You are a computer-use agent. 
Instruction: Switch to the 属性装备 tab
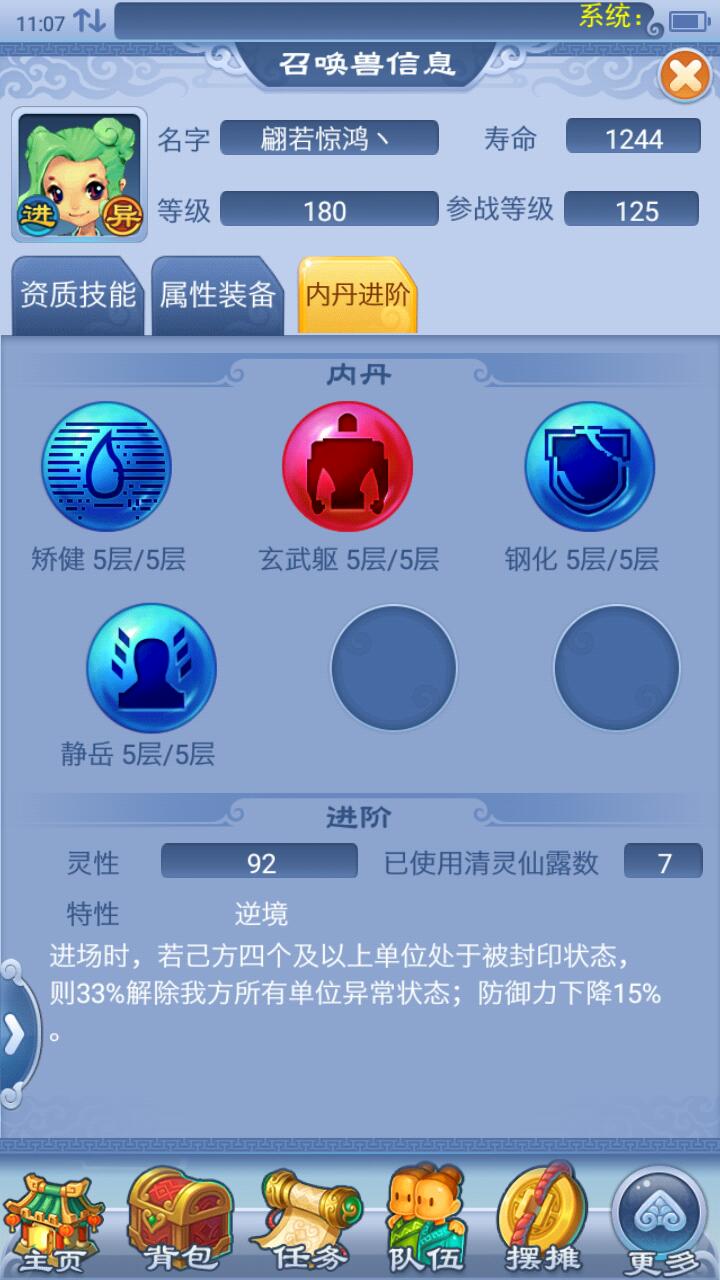click(x=217, y=295)
